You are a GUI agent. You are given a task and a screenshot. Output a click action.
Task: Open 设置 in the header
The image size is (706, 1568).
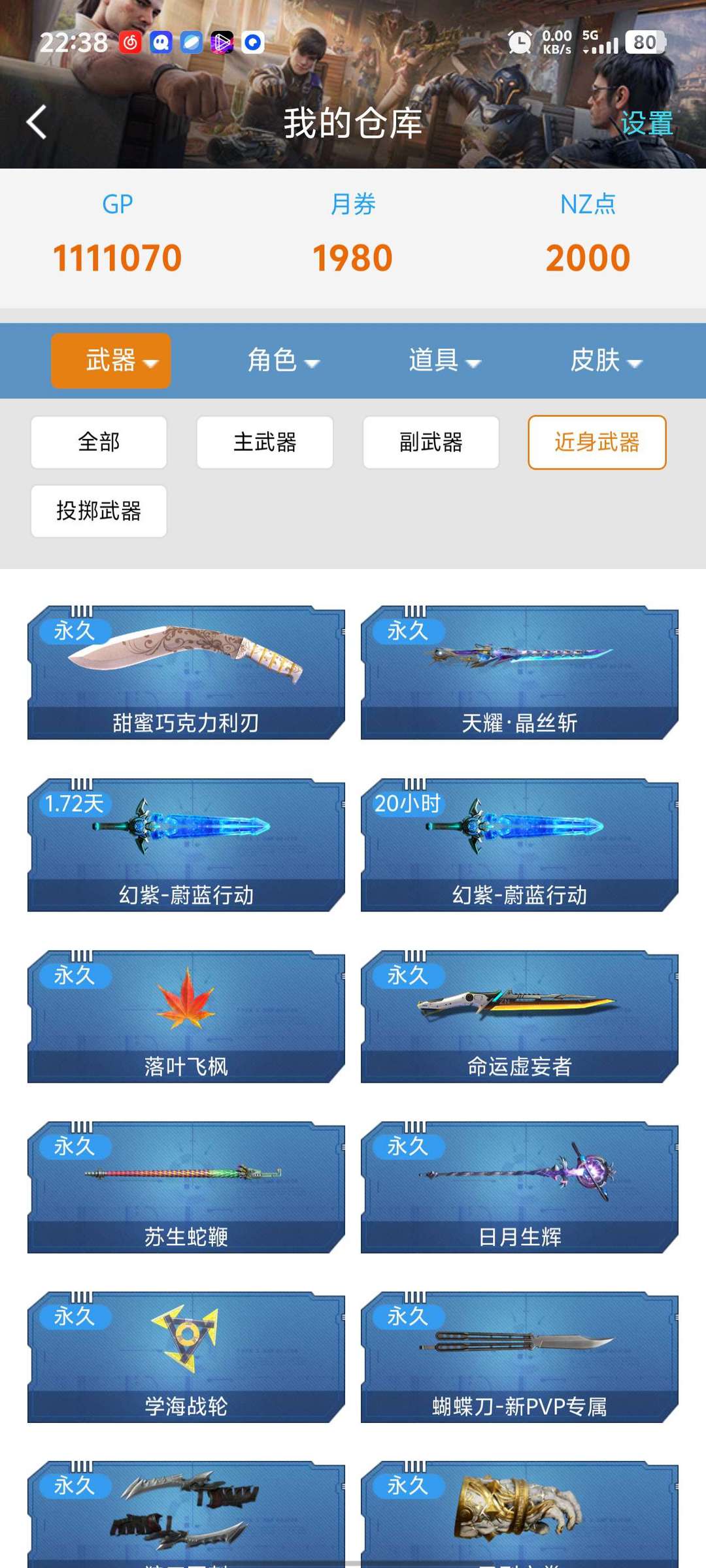646,123
